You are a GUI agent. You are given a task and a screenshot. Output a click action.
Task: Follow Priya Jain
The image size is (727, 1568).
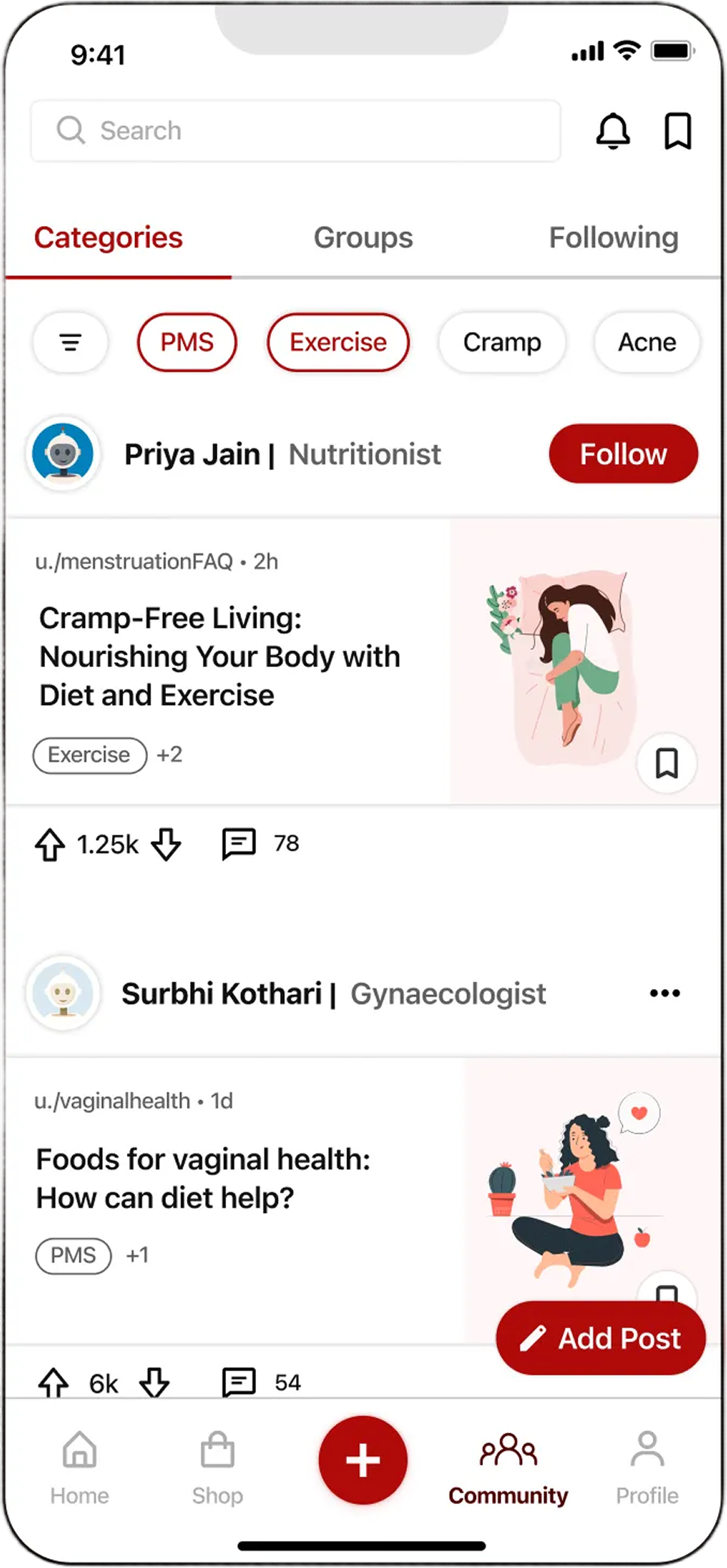coord(623,454)
